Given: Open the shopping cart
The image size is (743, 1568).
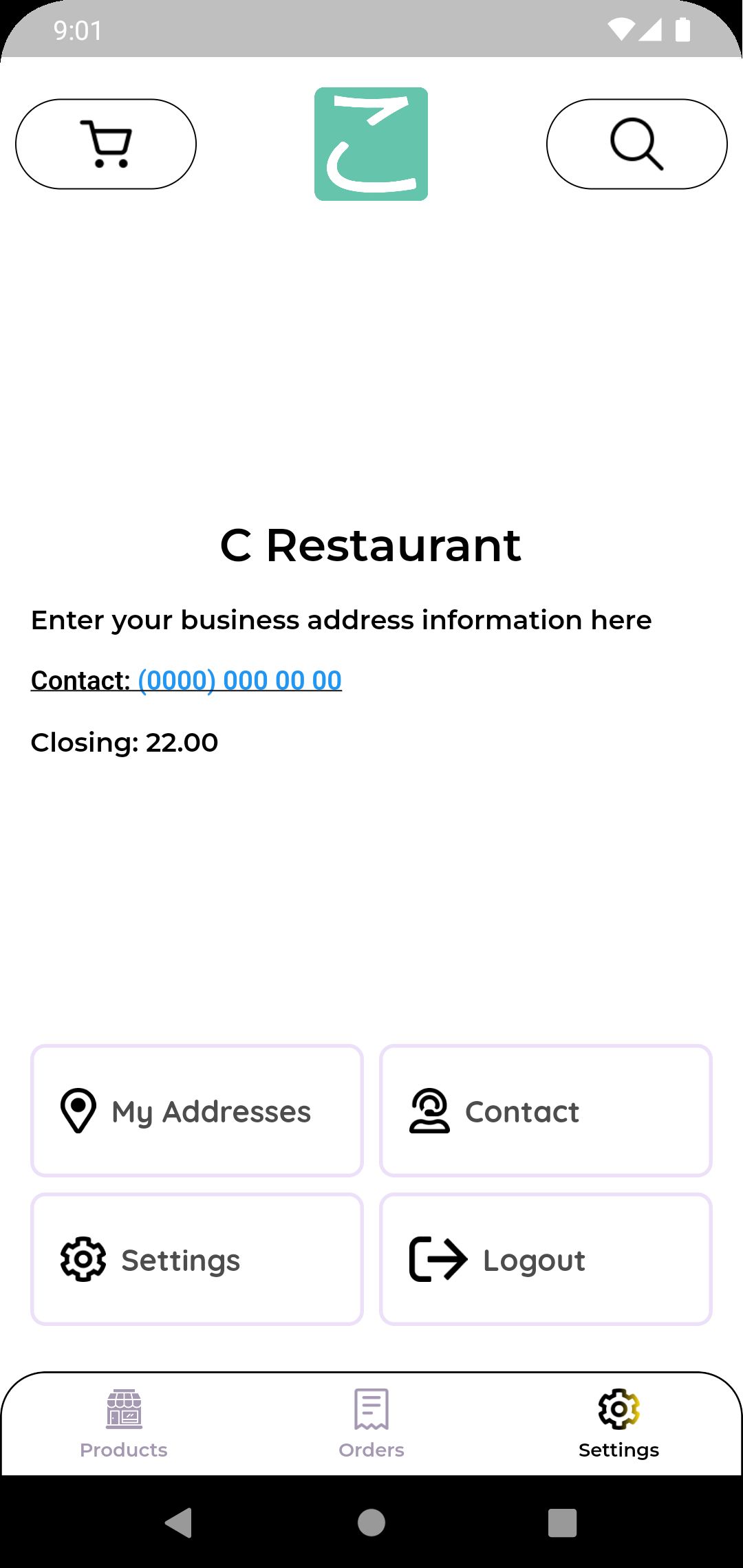Looking at the screenshot, I should point(106,144).
